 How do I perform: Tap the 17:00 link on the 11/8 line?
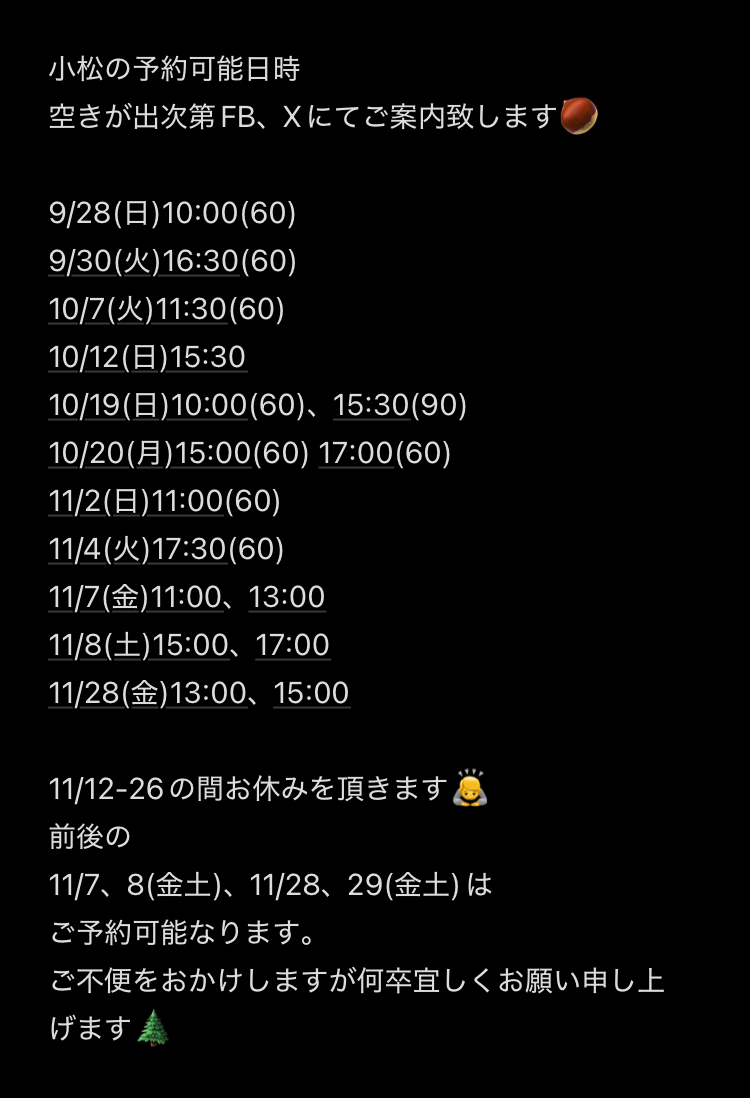[292, 645]
